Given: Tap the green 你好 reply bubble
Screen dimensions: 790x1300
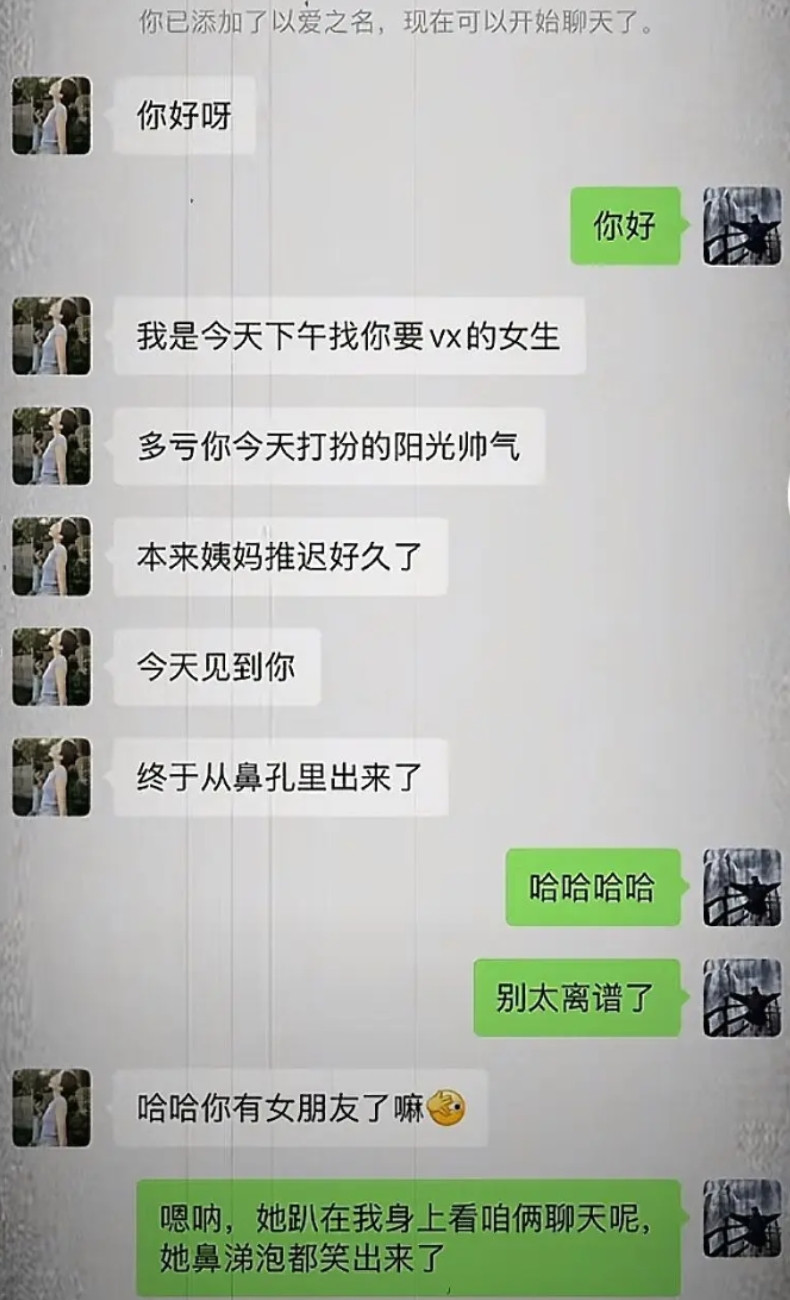Looking at the screenshot, I should coord(623,228).
